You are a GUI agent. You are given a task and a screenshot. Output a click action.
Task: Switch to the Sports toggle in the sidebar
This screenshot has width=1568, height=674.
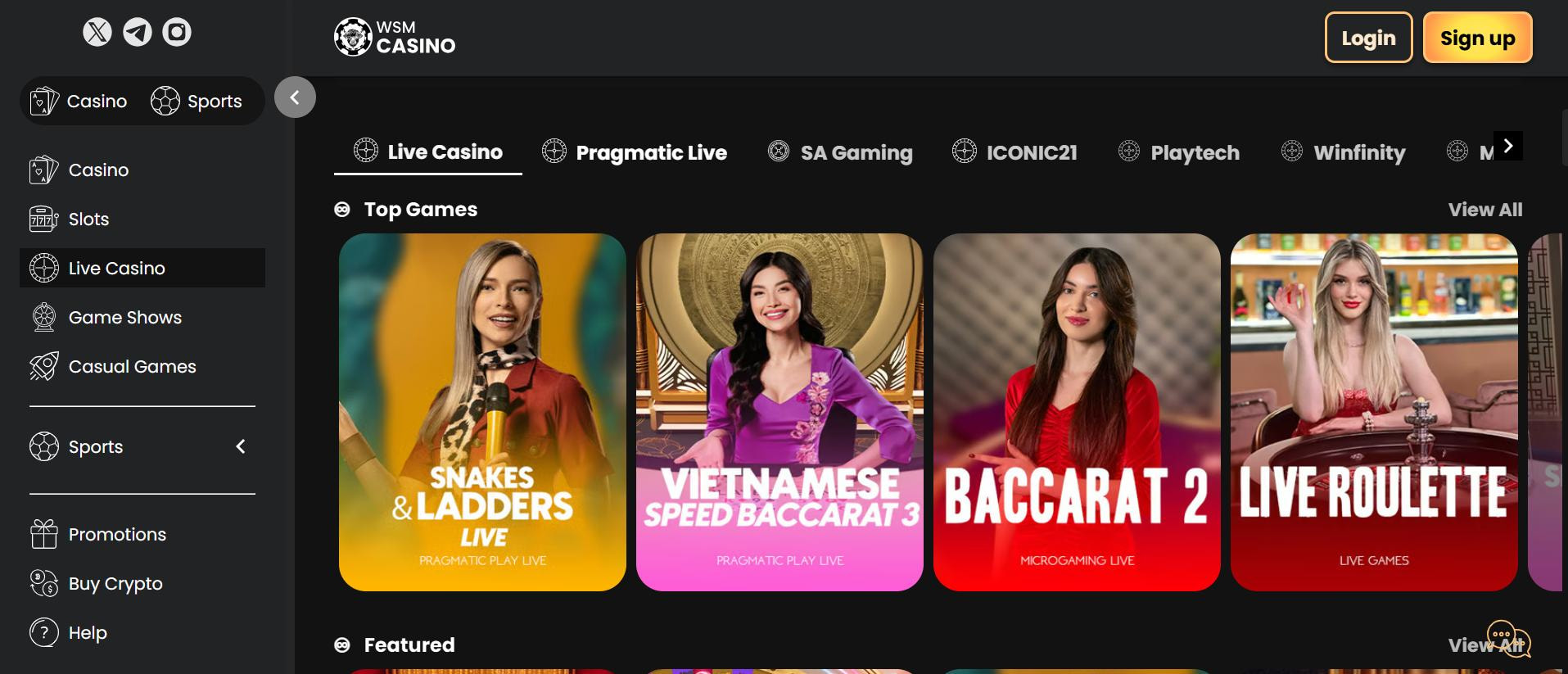click(x=197, y=102)
